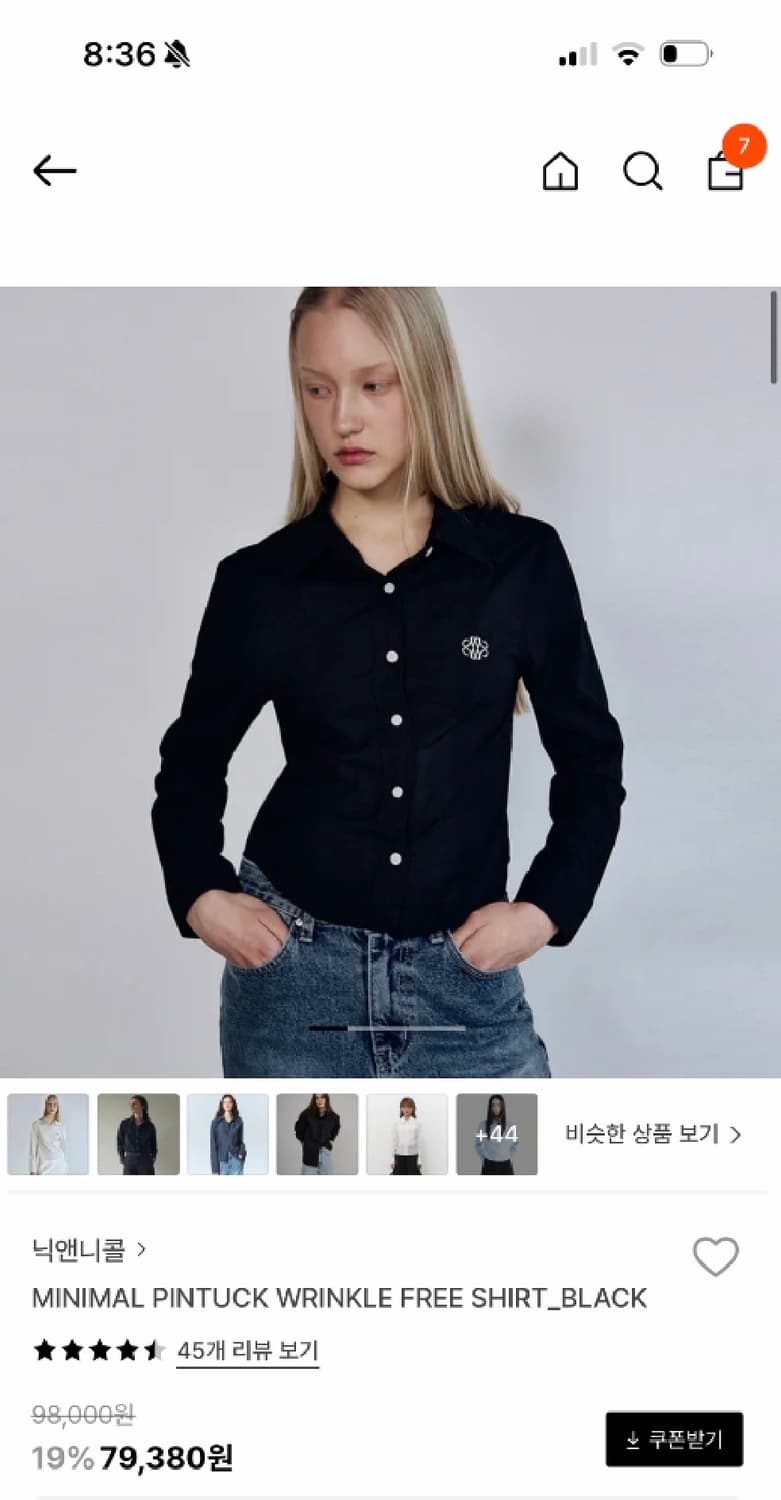This screenshot has width=781, height=1500.
Task: Open remaining photos via +44 tile
Action: [x=497, y=1134]
